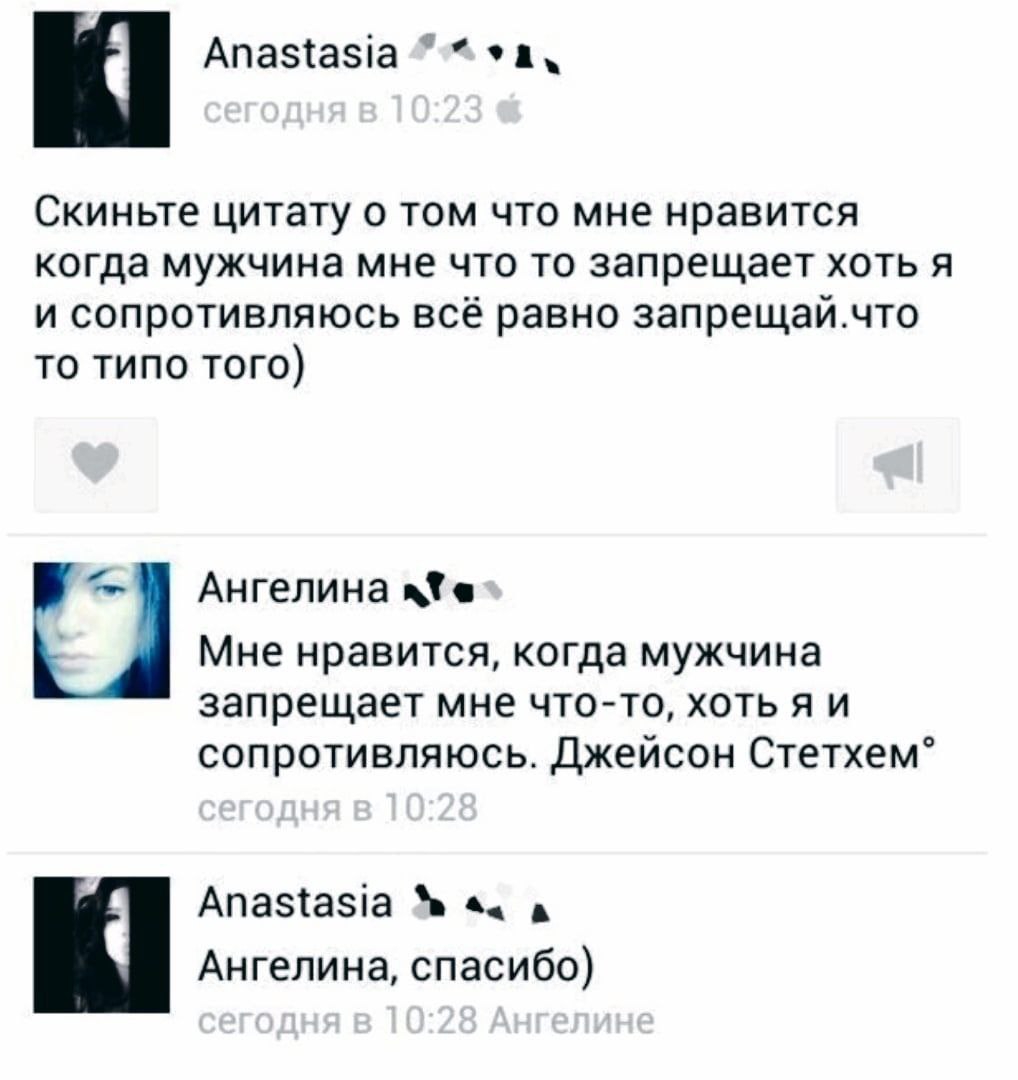Share the post via the megaphone button

(x=897, y=465)
